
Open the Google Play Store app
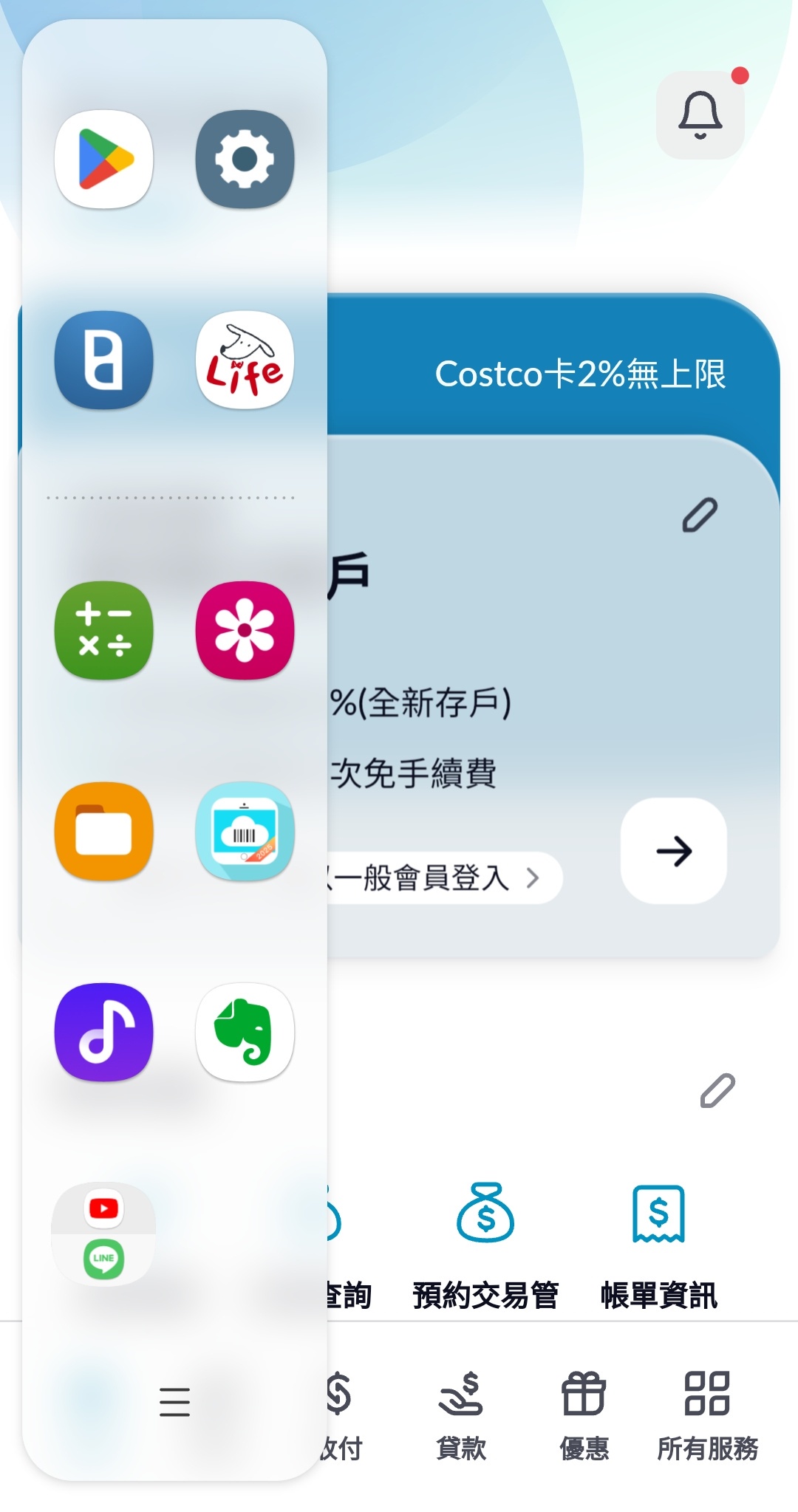tap(104, 160)
